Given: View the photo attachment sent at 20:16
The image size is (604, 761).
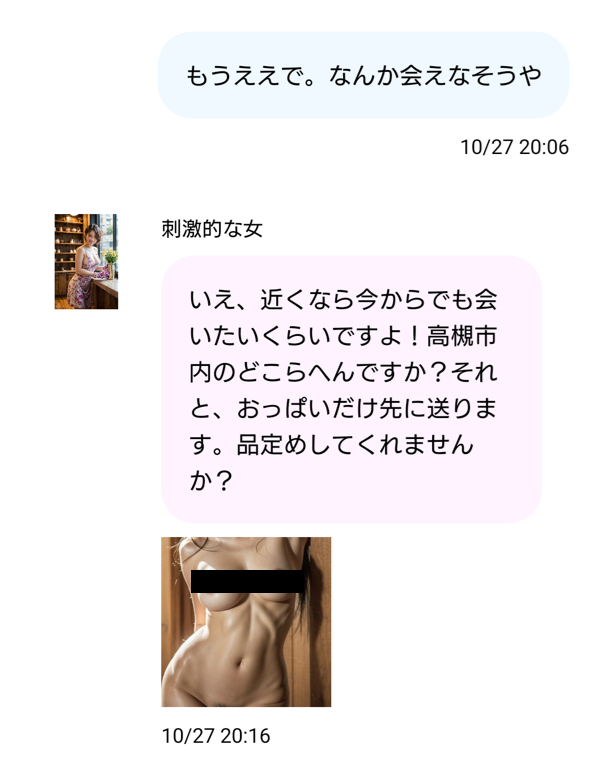Looking at the screenshot, I should [246, 621].
